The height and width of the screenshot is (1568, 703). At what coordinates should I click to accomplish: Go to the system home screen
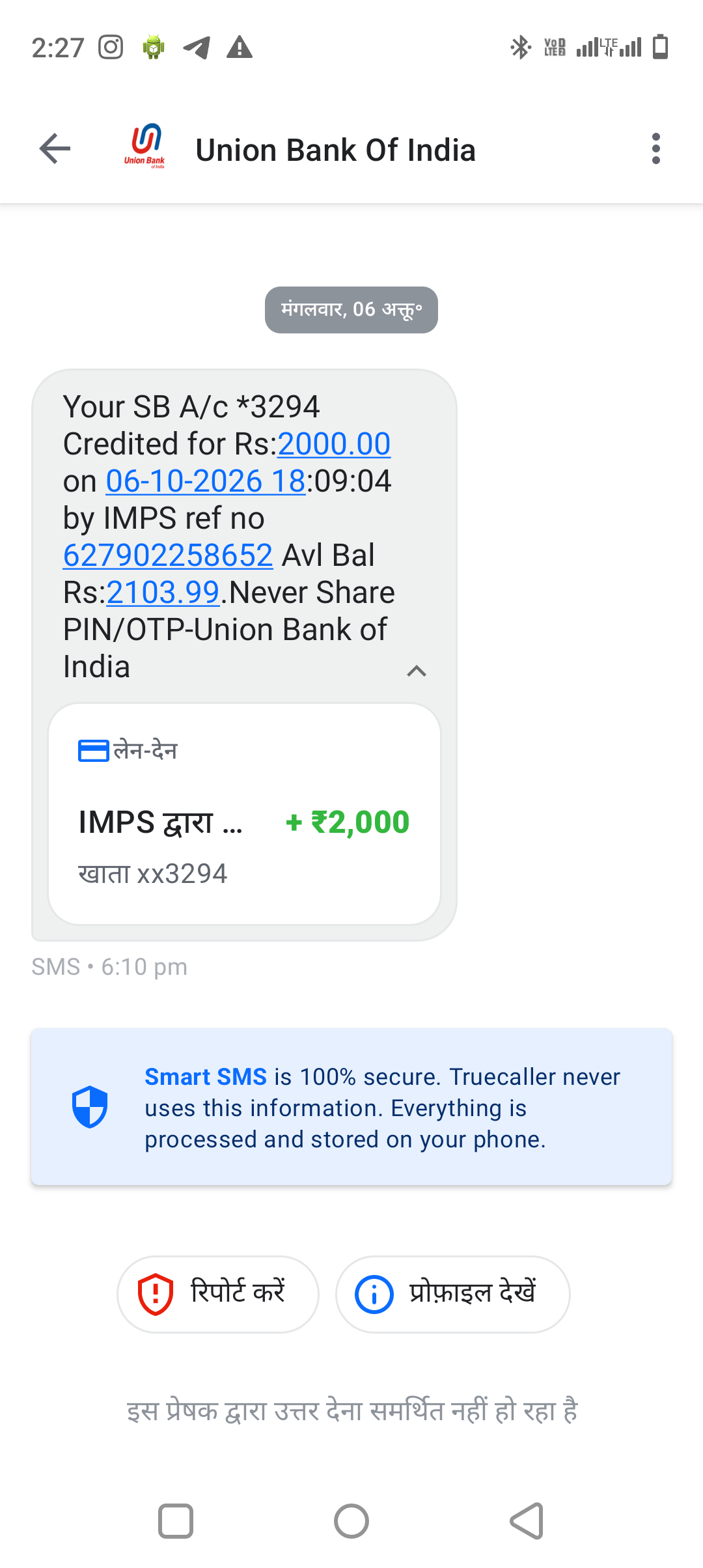click(351, 1521)
